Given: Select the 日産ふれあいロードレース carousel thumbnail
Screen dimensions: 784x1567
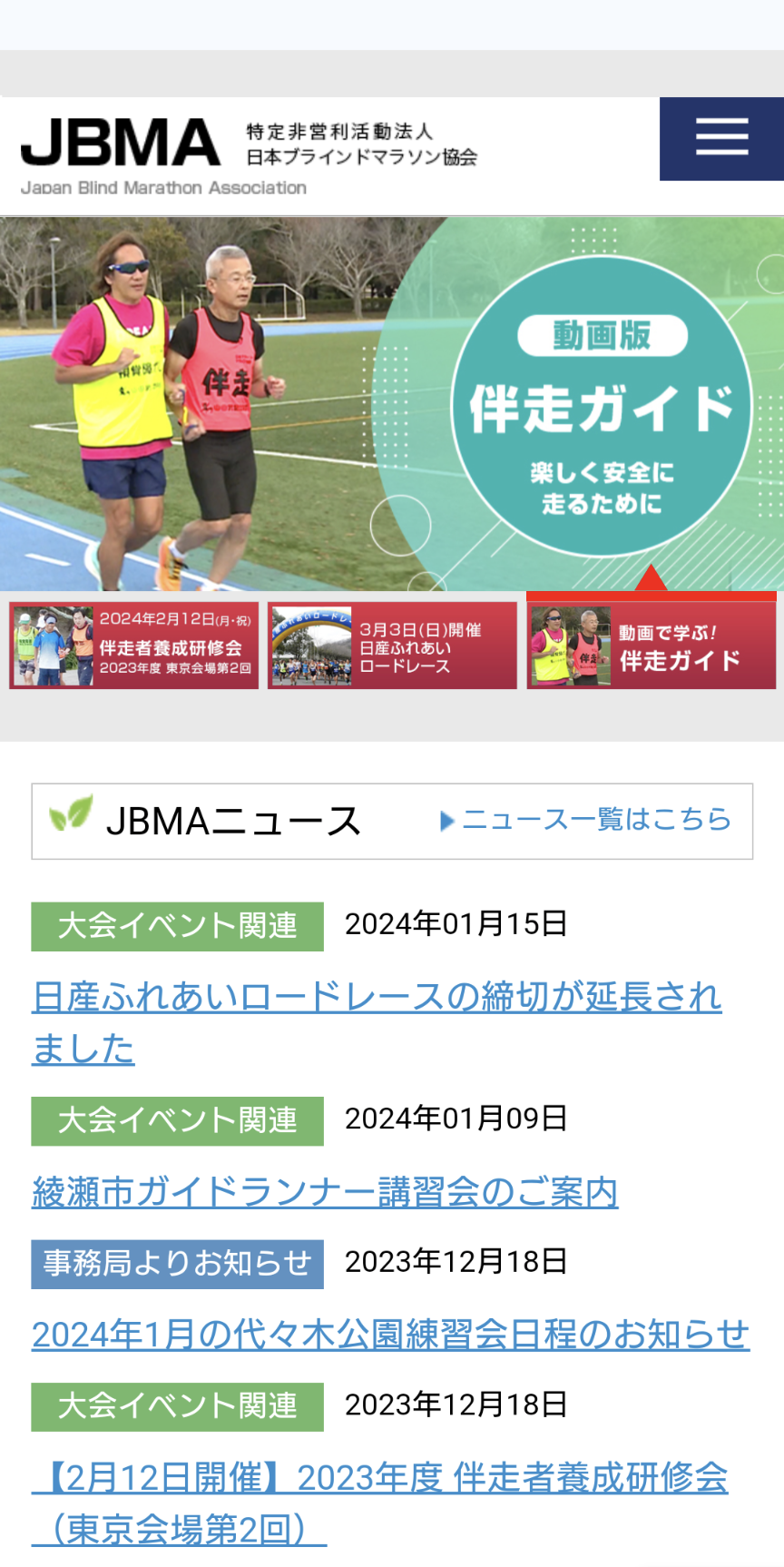Looking at the screenshot, I should 392,646.
